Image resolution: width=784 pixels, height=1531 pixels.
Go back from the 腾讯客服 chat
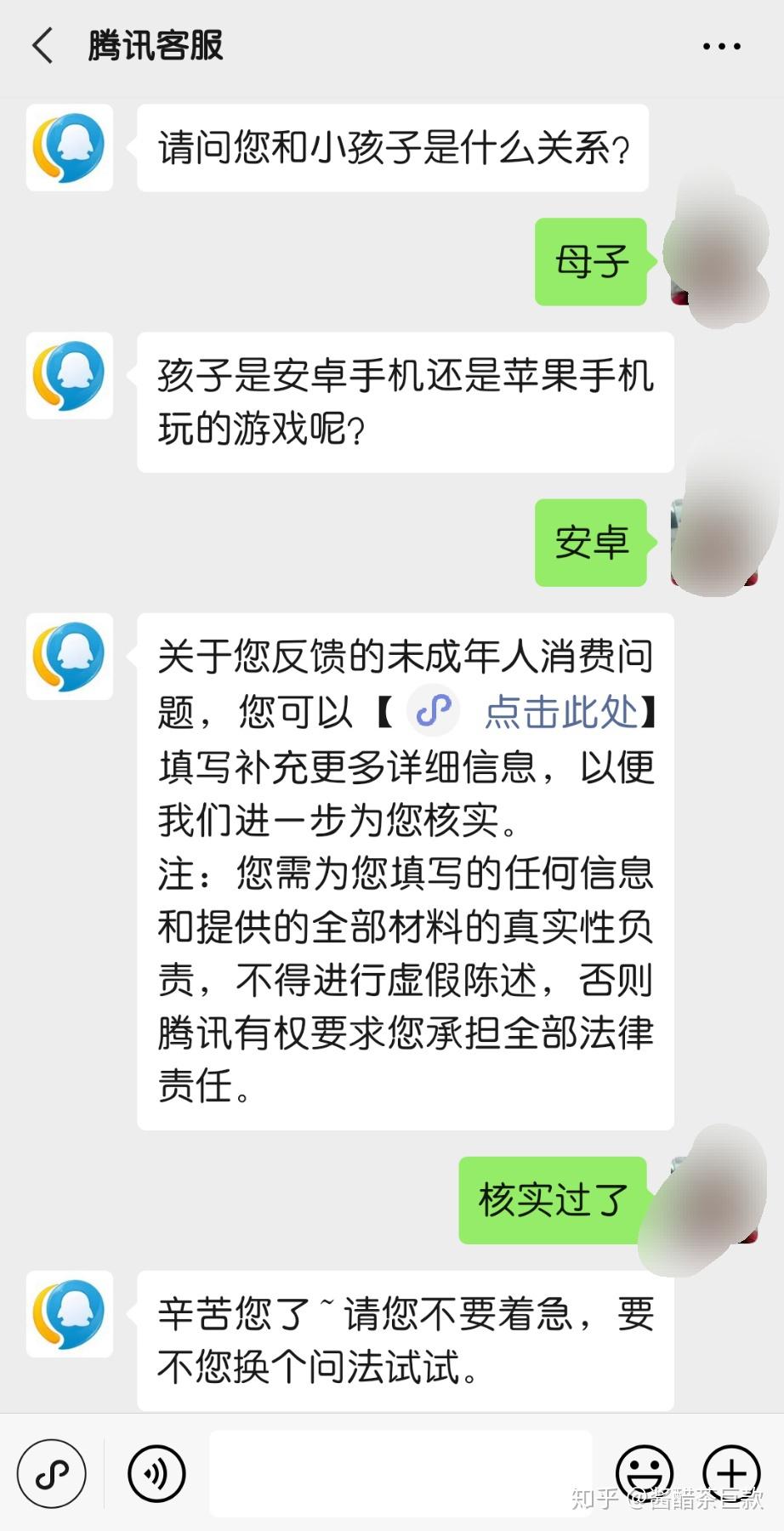43,46
